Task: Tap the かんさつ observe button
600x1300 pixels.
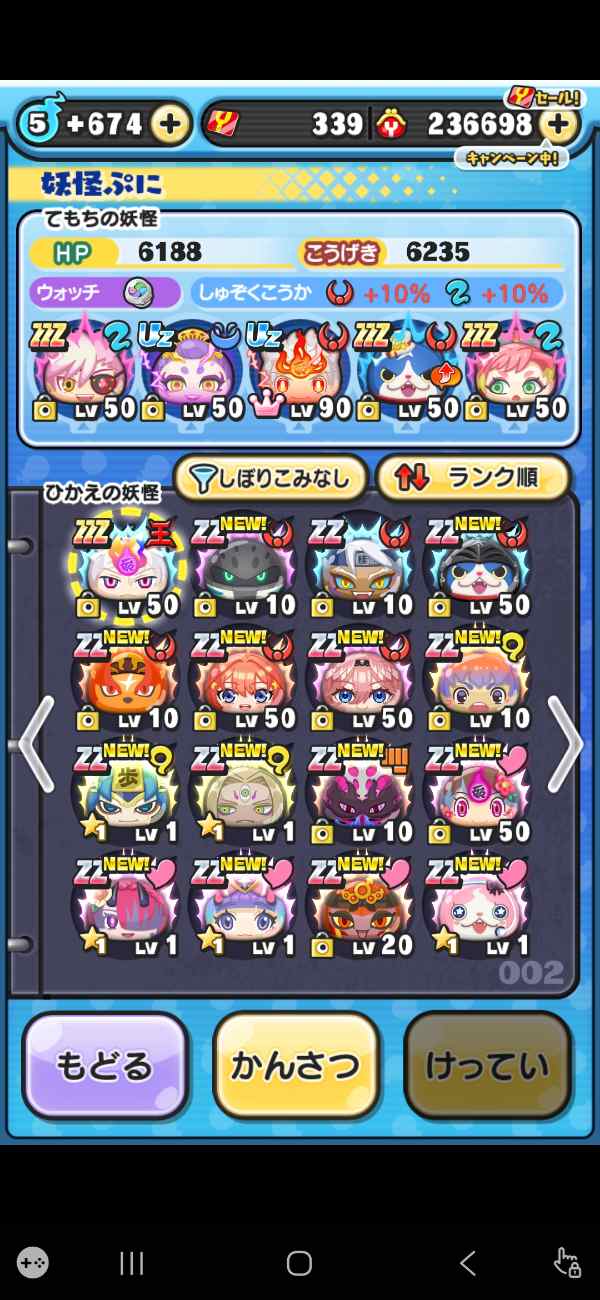Action: [296, 1065]
